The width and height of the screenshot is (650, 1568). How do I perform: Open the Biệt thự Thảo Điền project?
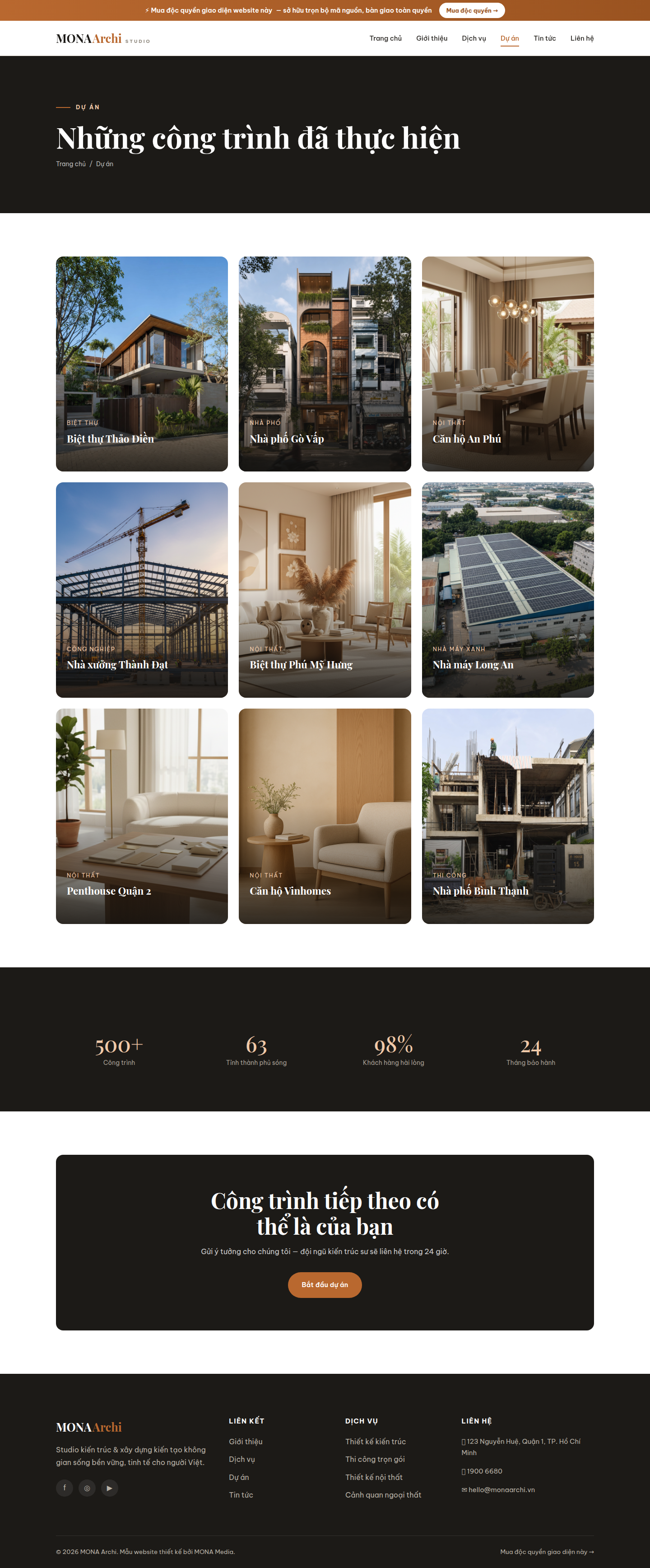point(142,364)
